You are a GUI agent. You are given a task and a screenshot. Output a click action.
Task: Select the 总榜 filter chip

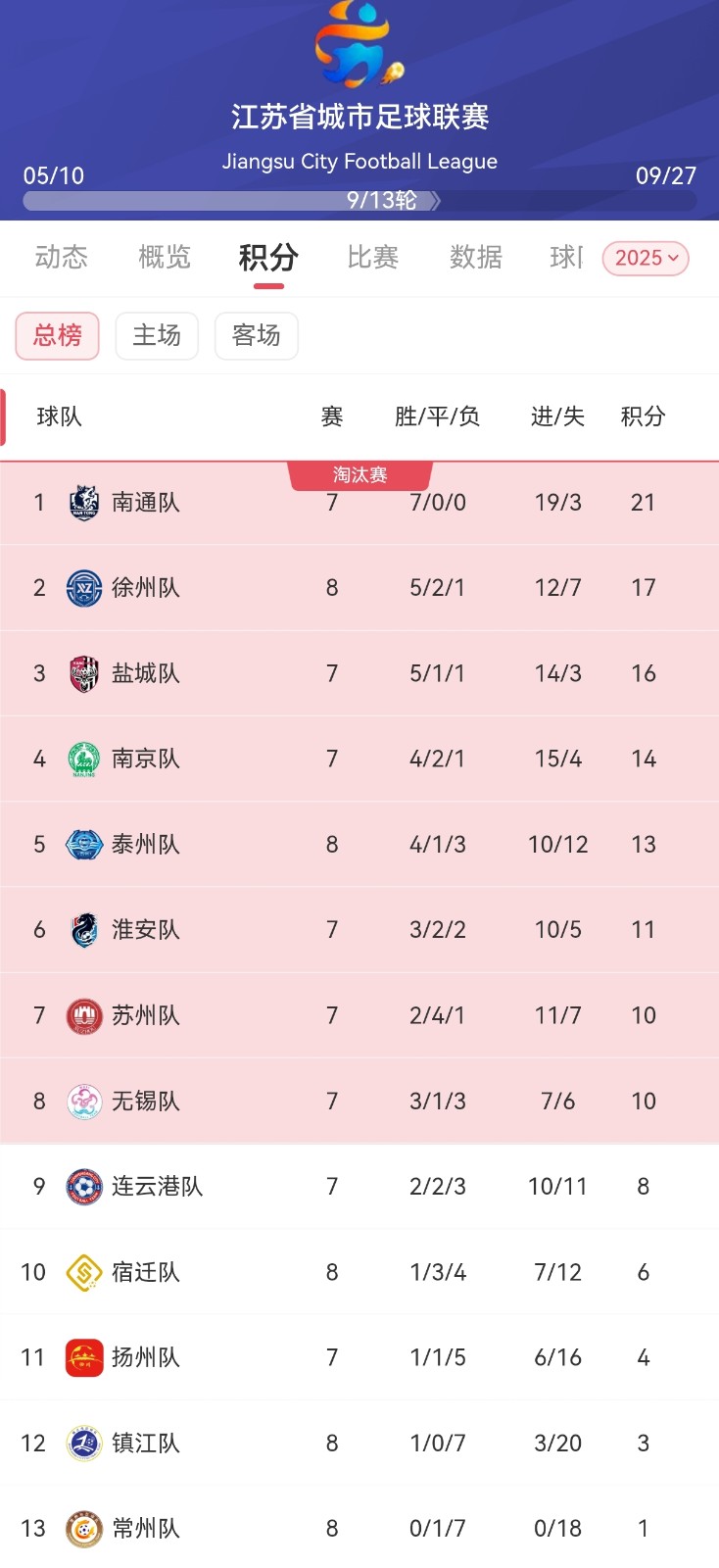(x=57, y=336)
